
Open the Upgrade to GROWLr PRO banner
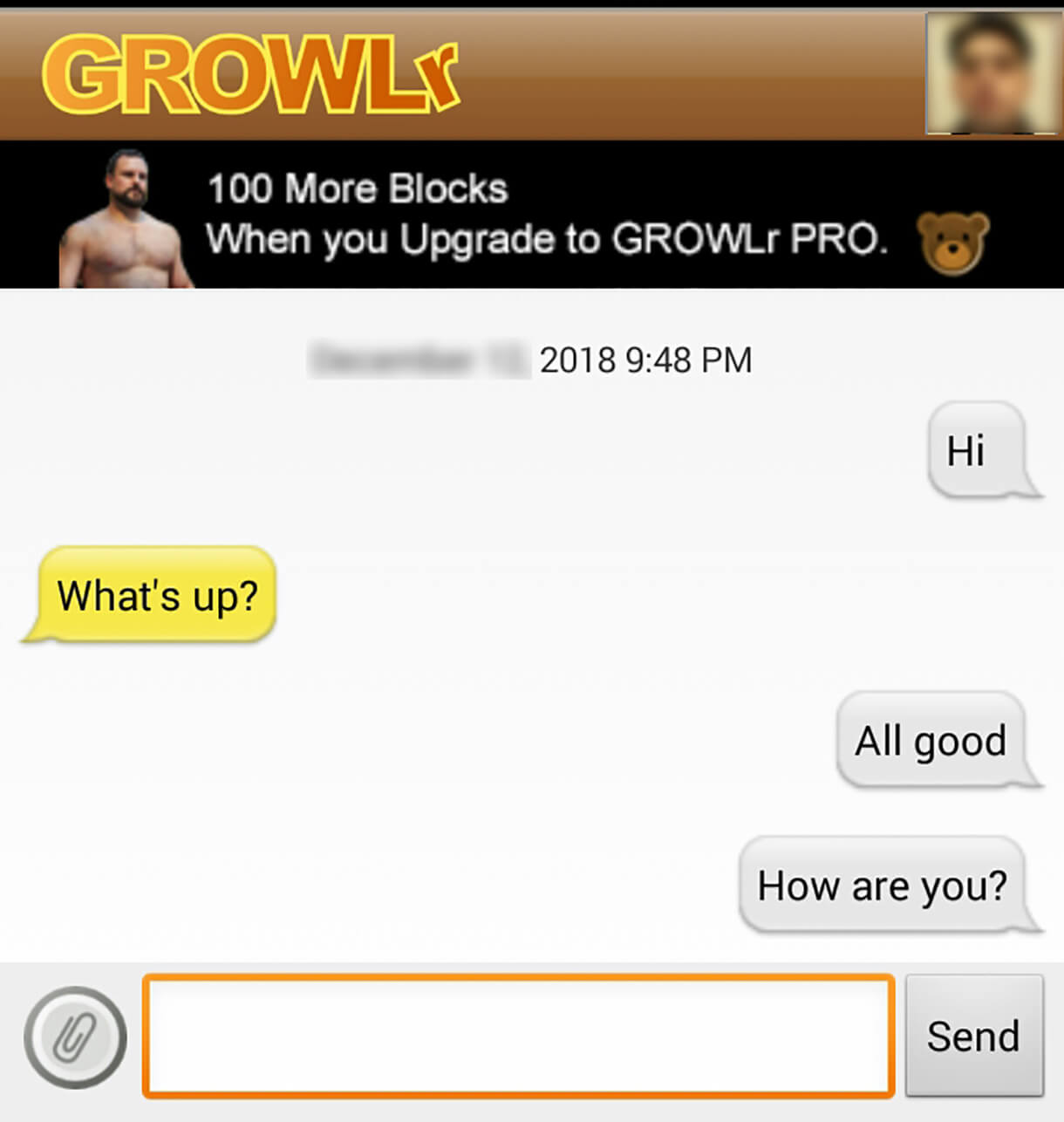coord(532,215)
